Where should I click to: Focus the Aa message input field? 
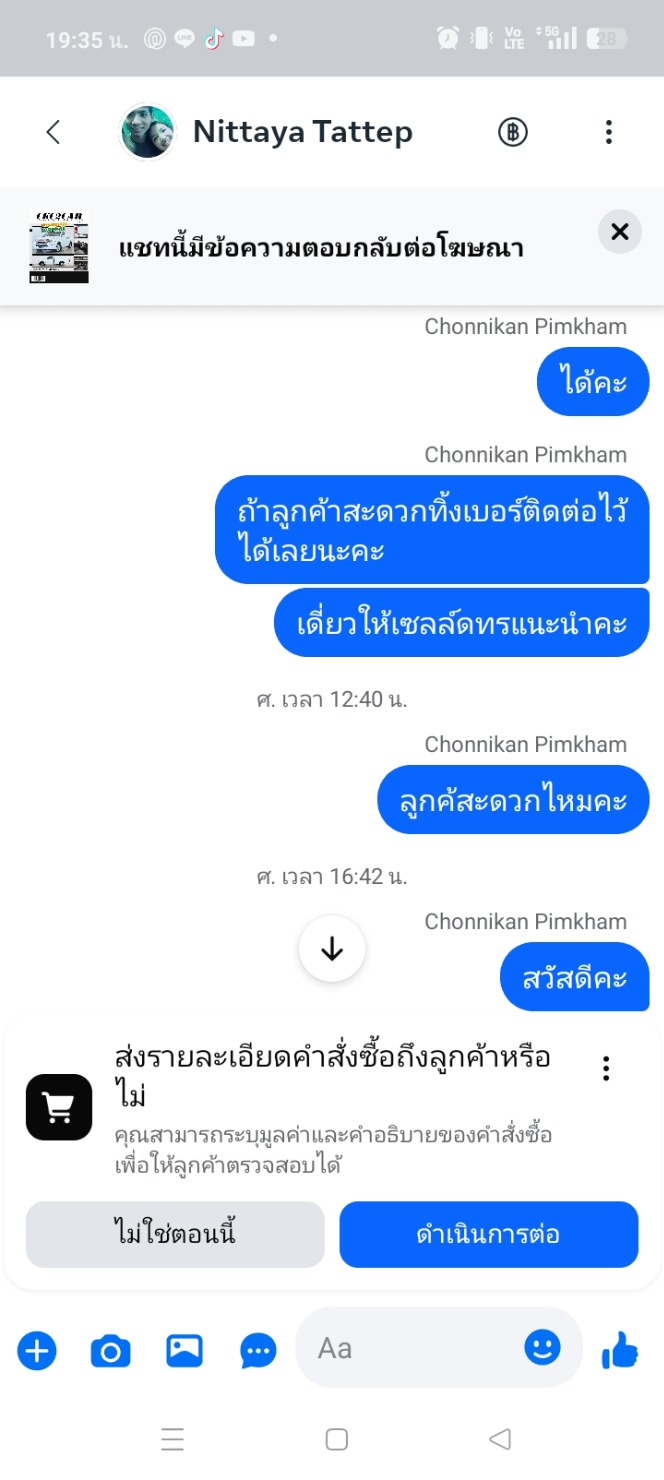click(415, 1348)
